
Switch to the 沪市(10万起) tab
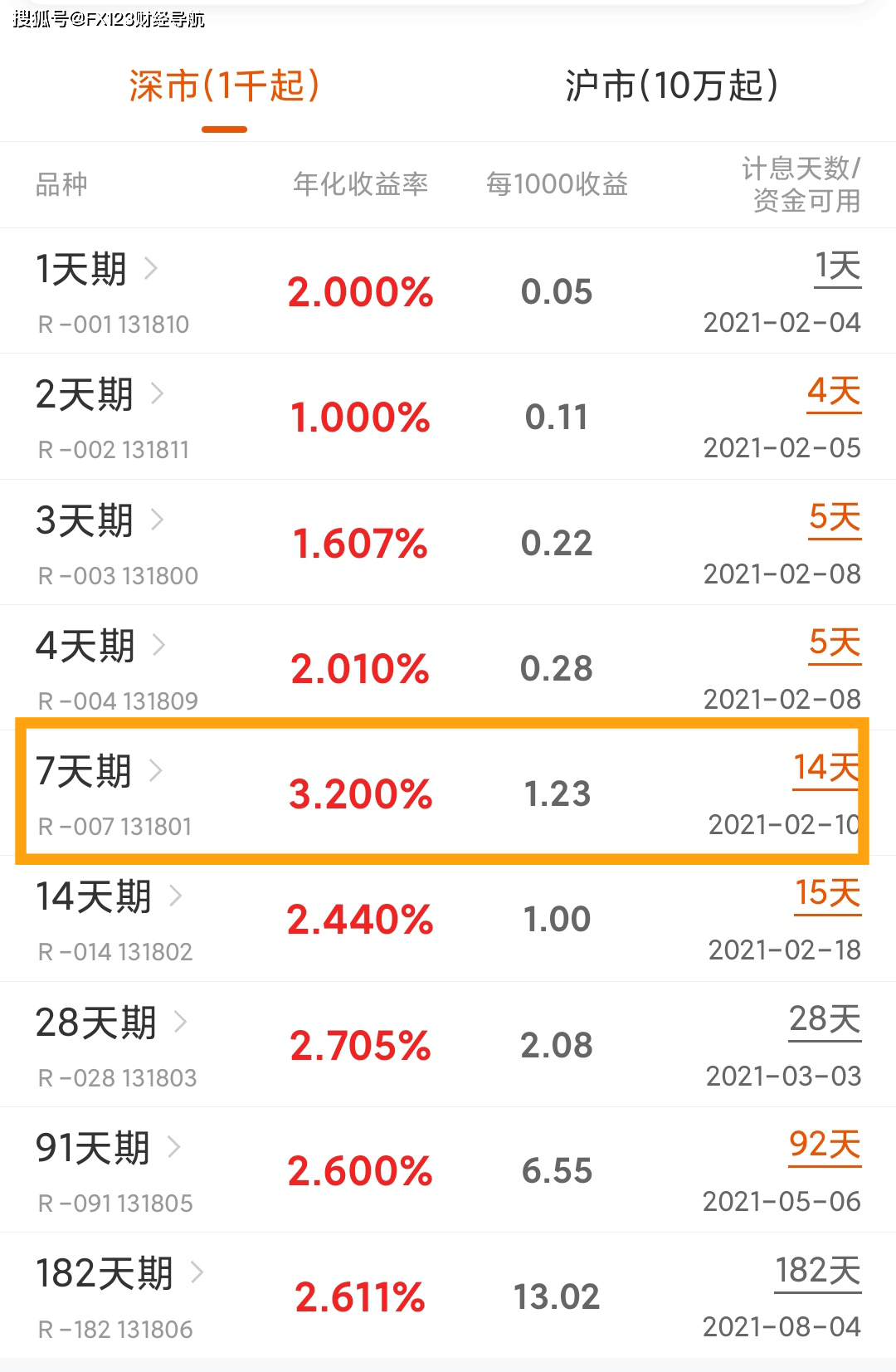[671, 86]
